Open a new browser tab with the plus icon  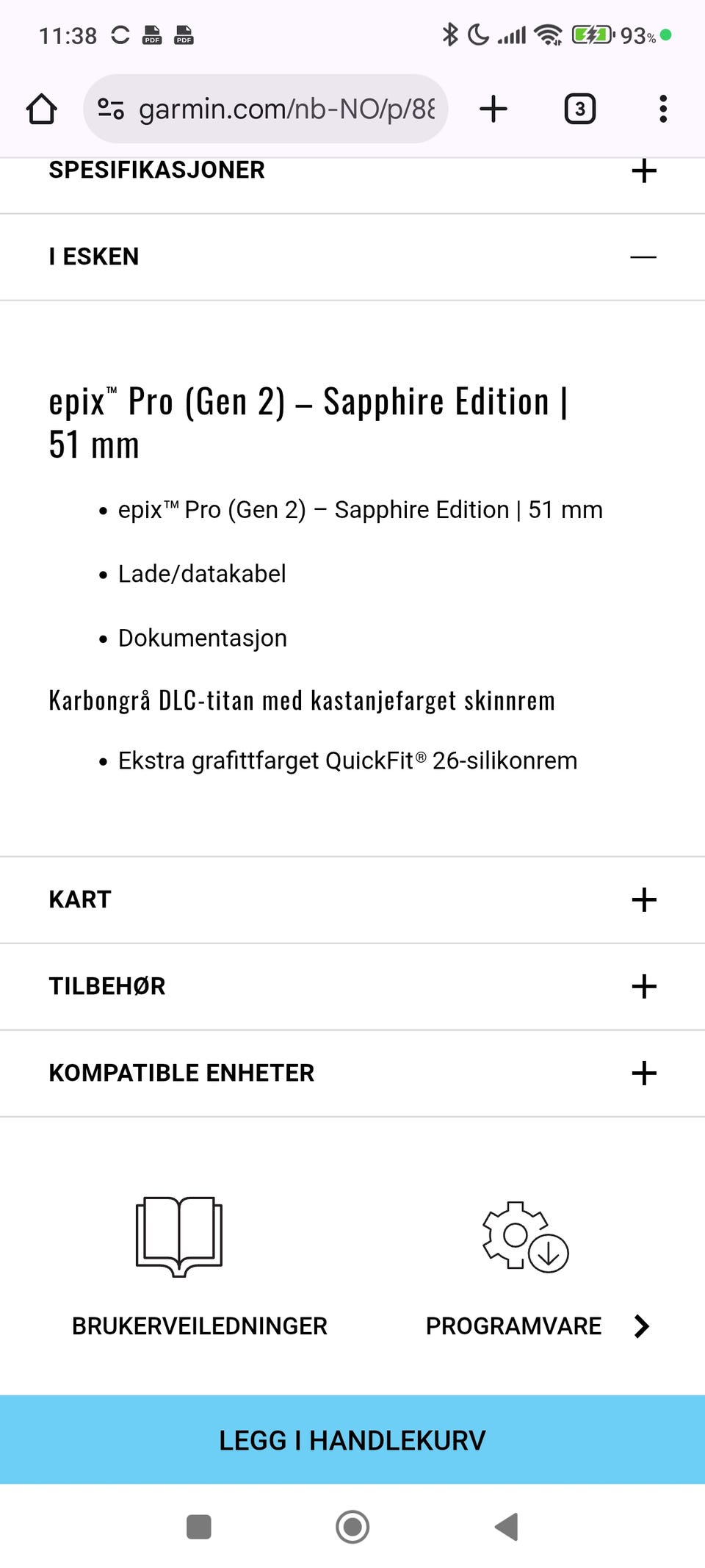pyautogui.click(x=493, y=109)
